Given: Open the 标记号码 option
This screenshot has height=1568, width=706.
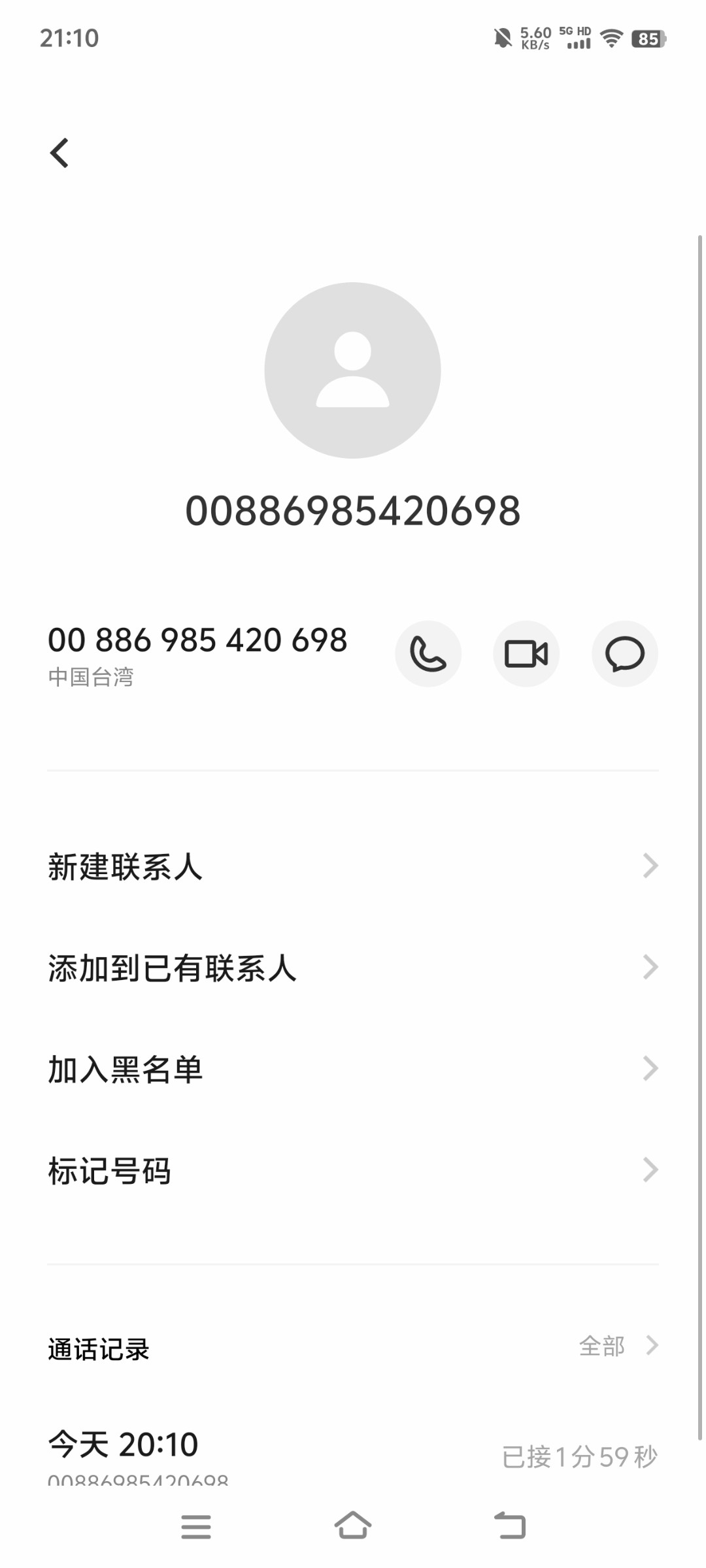Looking at the screenshot, I should pos(353,1170).
